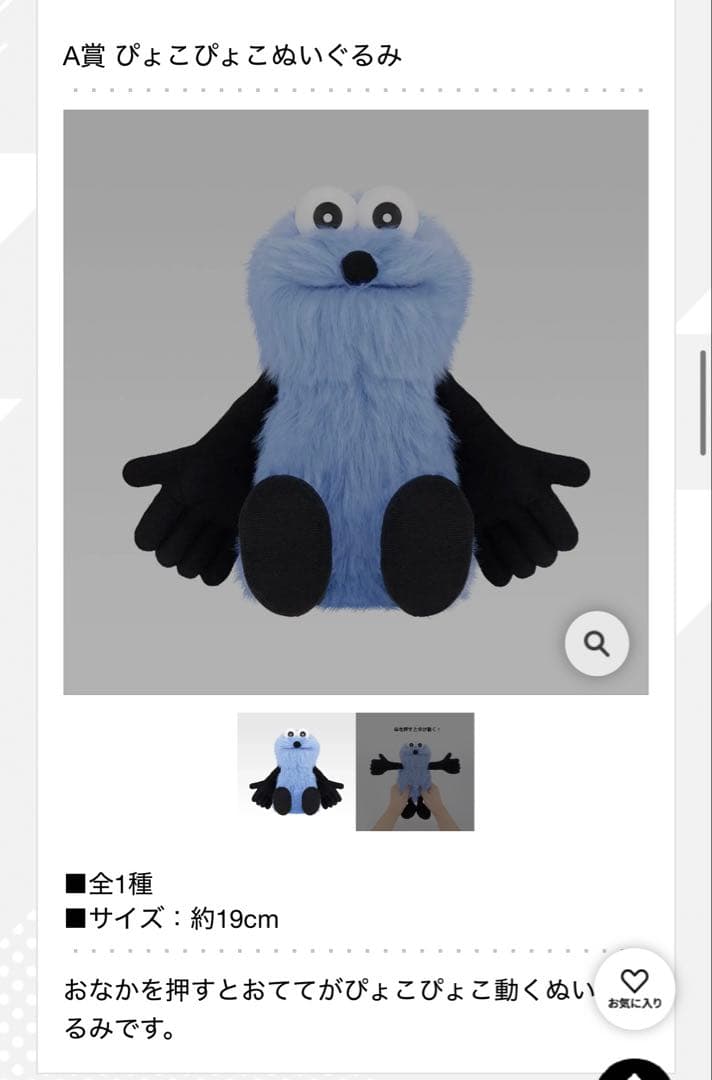This screenshot has height=1080, width=712.
Task: Tap the magnifier to enlarge the plush image
Action: tap(597, 644)
